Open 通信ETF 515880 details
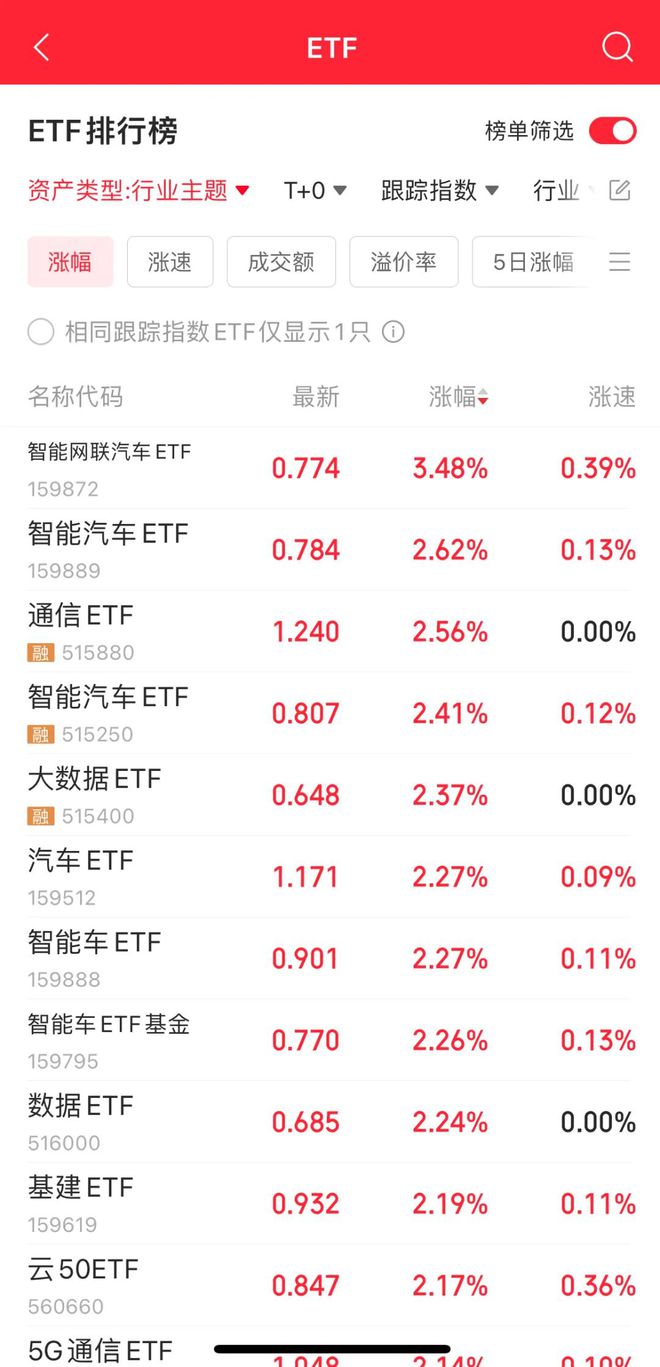 click(x=330, y=631)
